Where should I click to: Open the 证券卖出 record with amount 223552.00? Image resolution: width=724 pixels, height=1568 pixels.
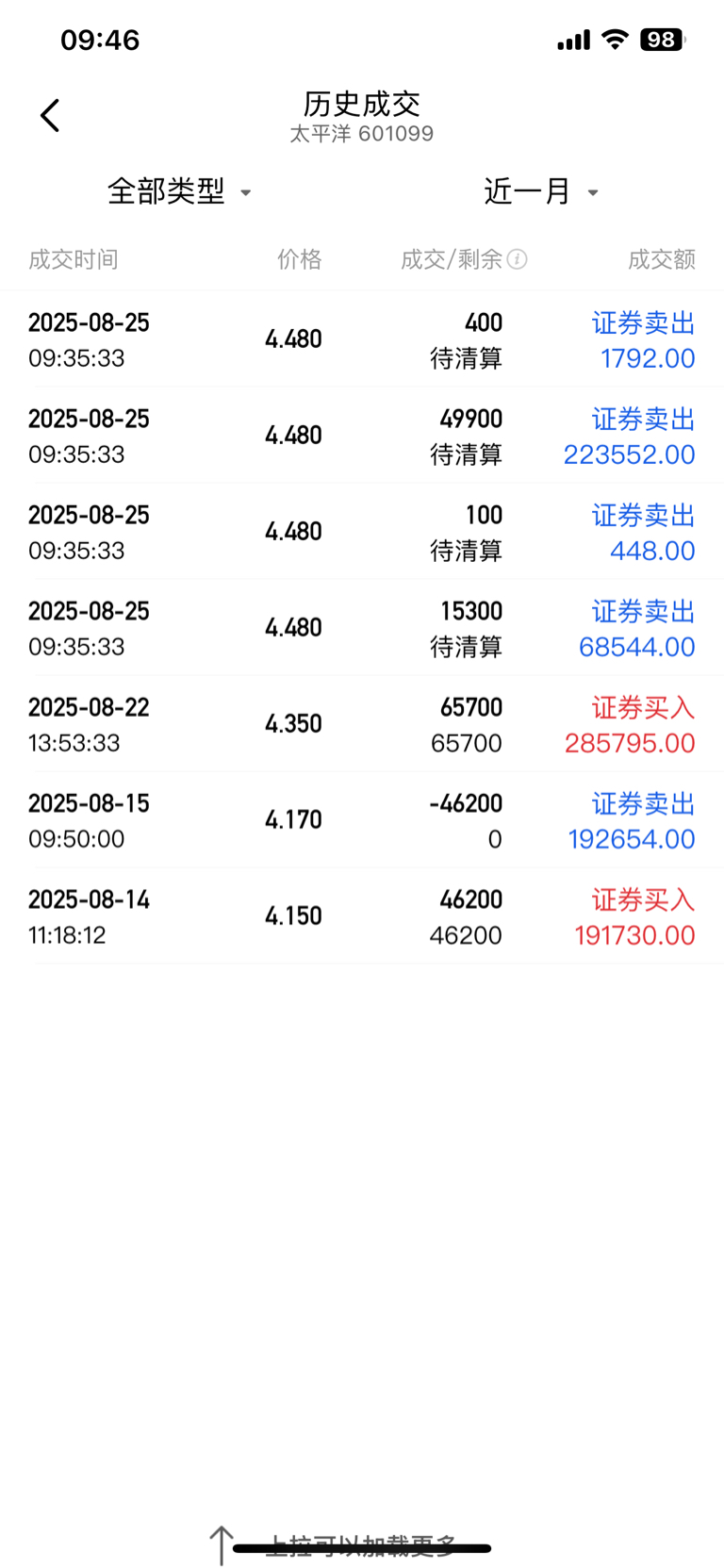pos(362,436)
